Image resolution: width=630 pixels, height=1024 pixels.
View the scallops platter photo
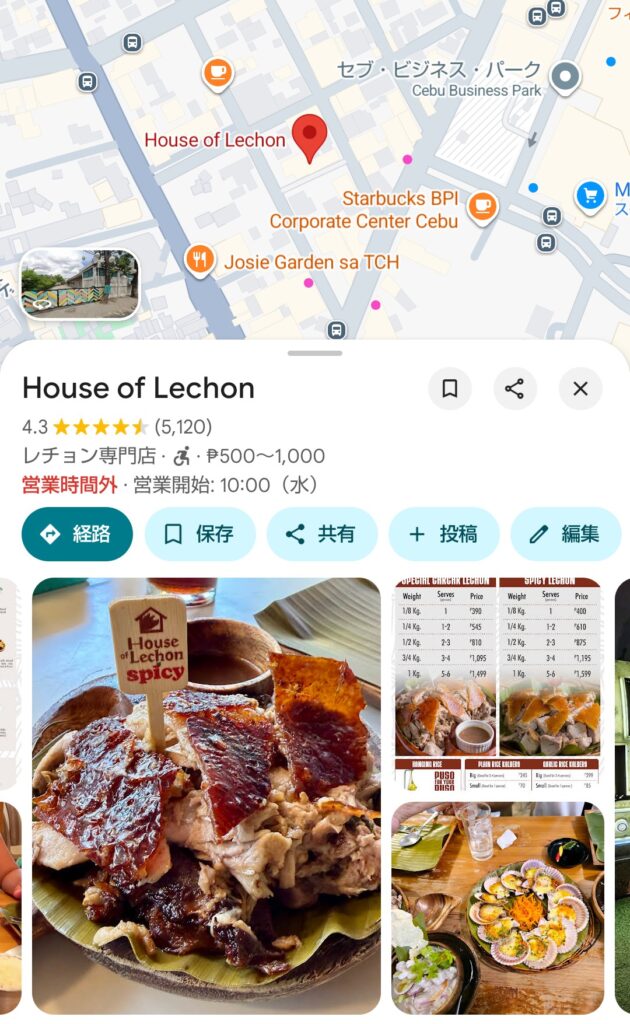[x=497, y=907]
